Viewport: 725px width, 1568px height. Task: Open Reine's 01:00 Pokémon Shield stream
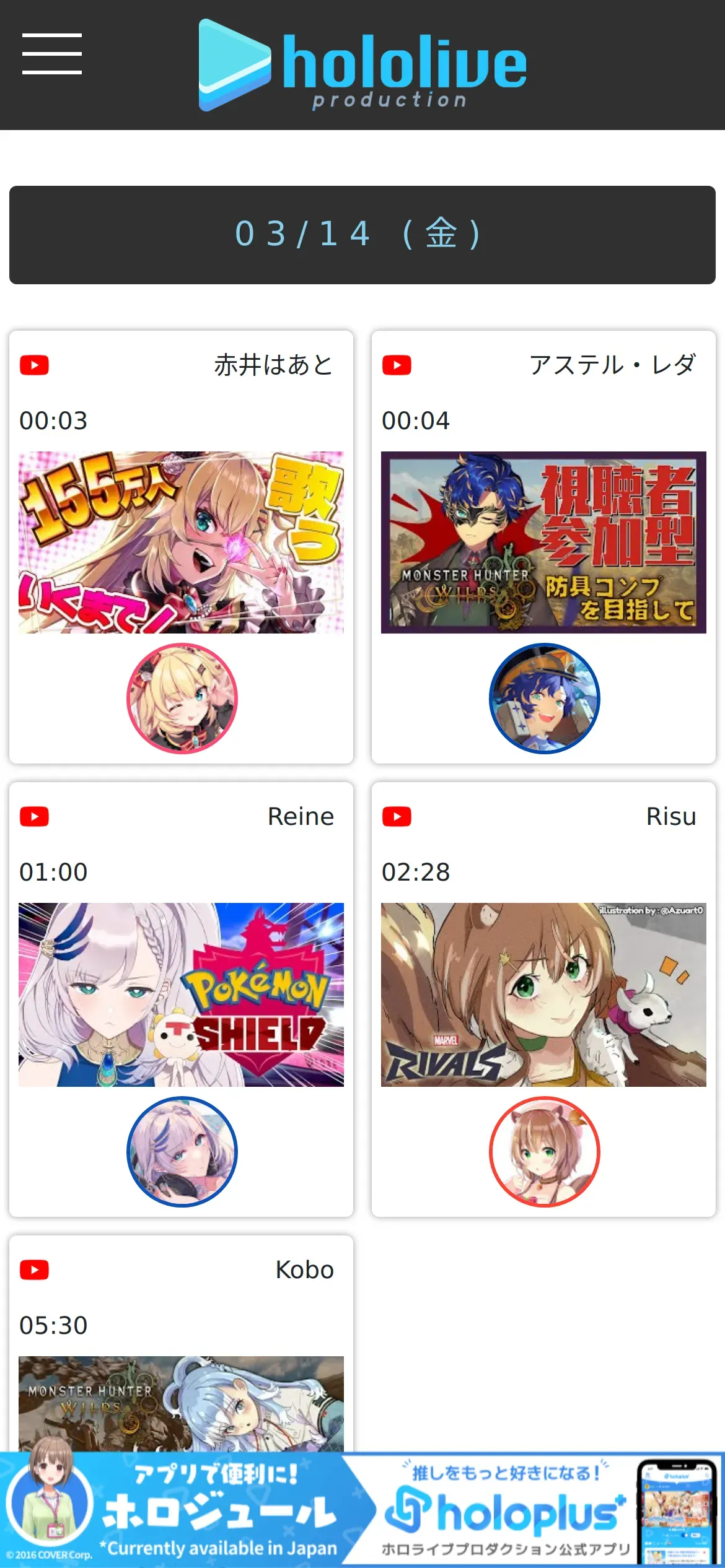tap(181, 994)
